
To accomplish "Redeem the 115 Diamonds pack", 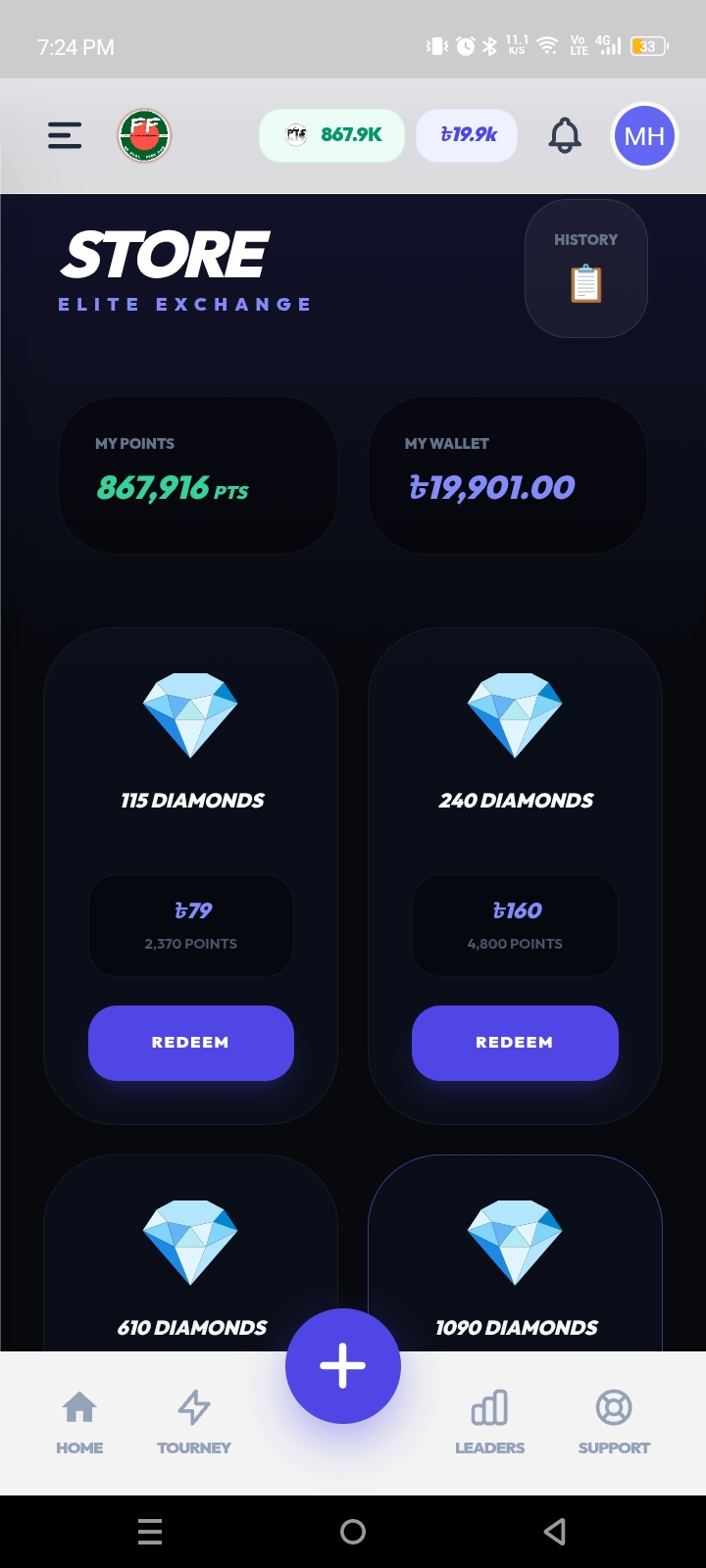I will pos(191,1043).
